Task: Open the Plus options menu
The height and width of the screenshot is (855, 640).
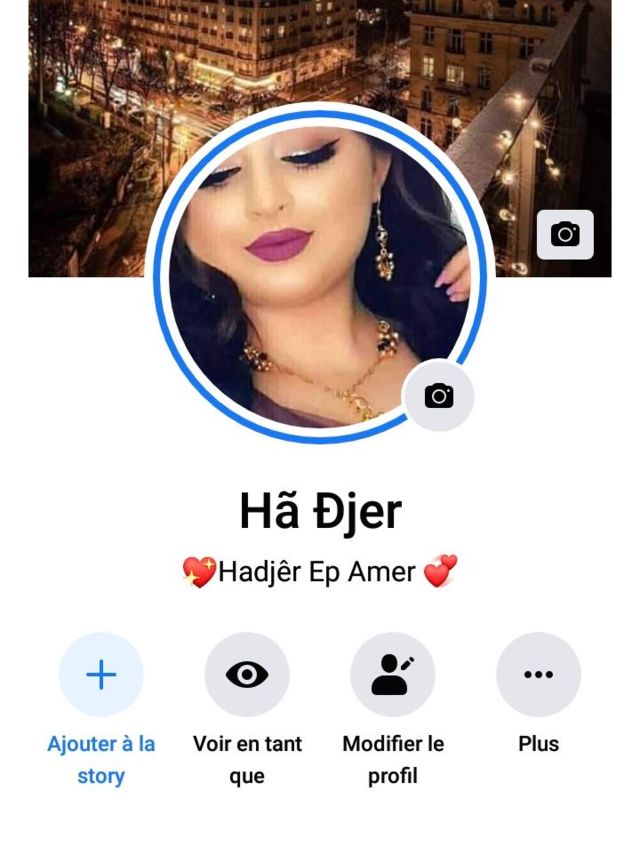Action: (x=538, y=675)
